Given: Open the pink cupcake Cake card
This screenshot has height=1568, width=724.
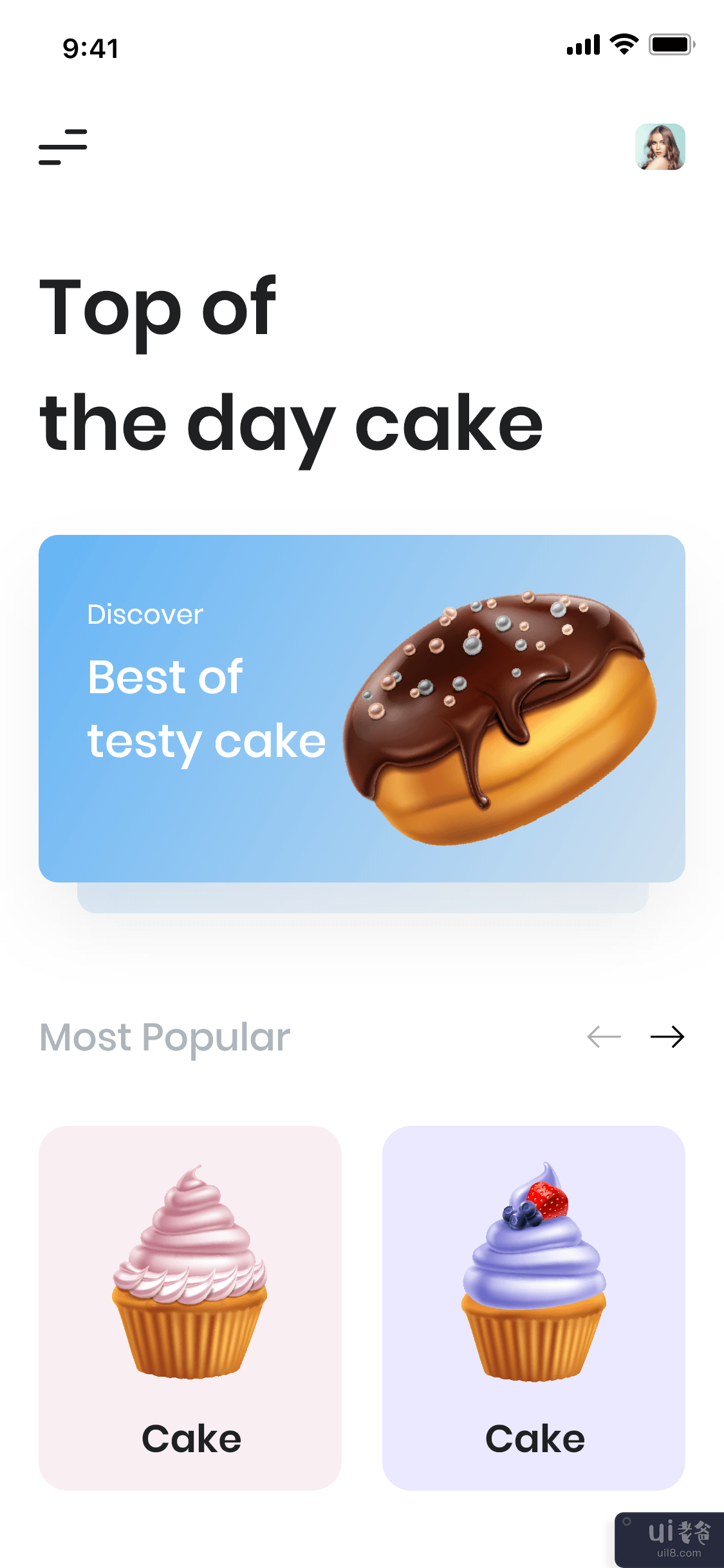Looking at the screenshot, I should click(190, 1307).
